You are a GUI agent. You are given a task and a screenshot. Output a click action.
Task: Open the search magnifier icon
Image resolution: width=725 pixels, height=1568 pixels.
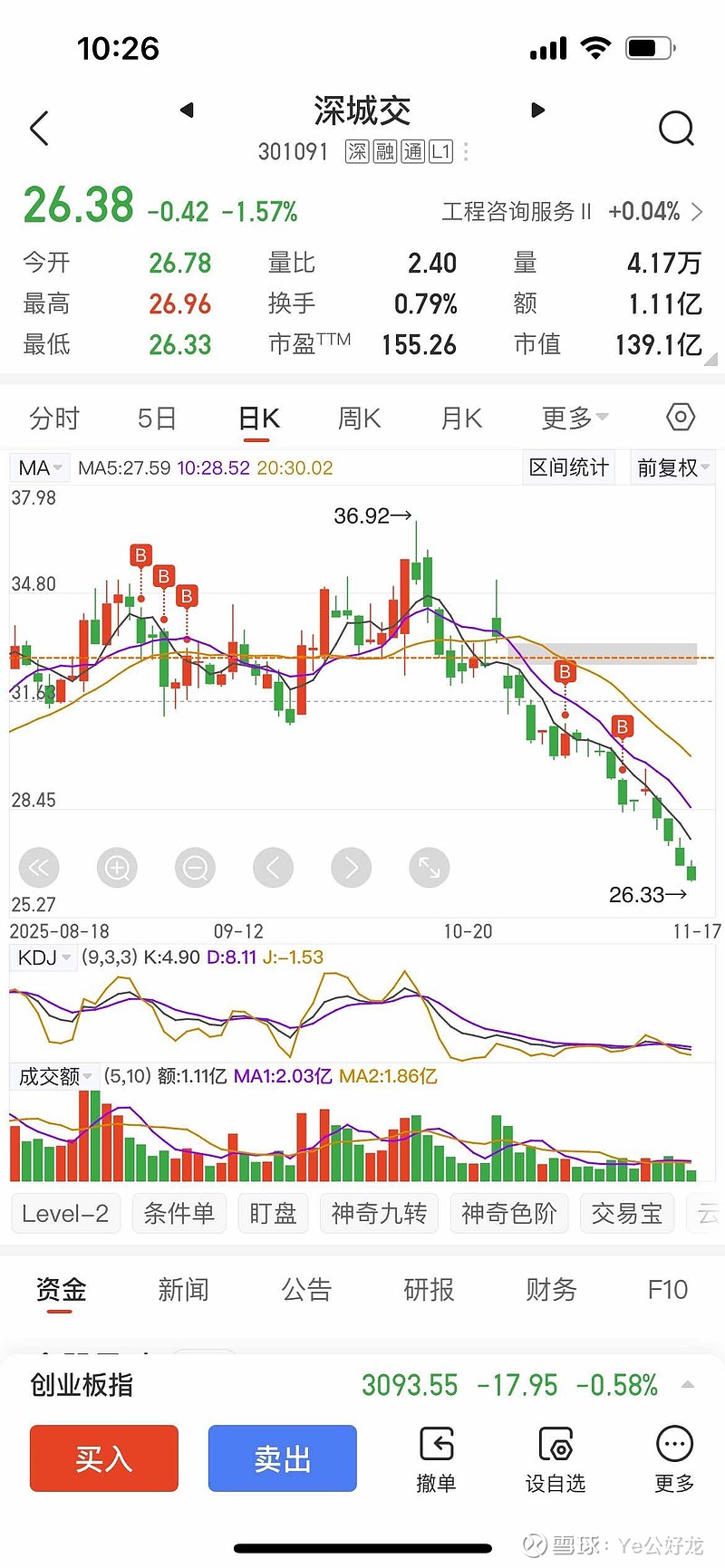tap(676, 129)
